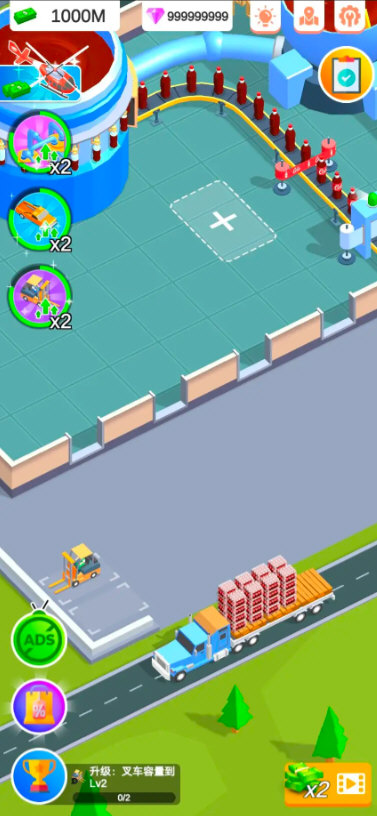The image size is (377, 816).
Task: Open the discount shop bag
Action: [x=39, y=707]
